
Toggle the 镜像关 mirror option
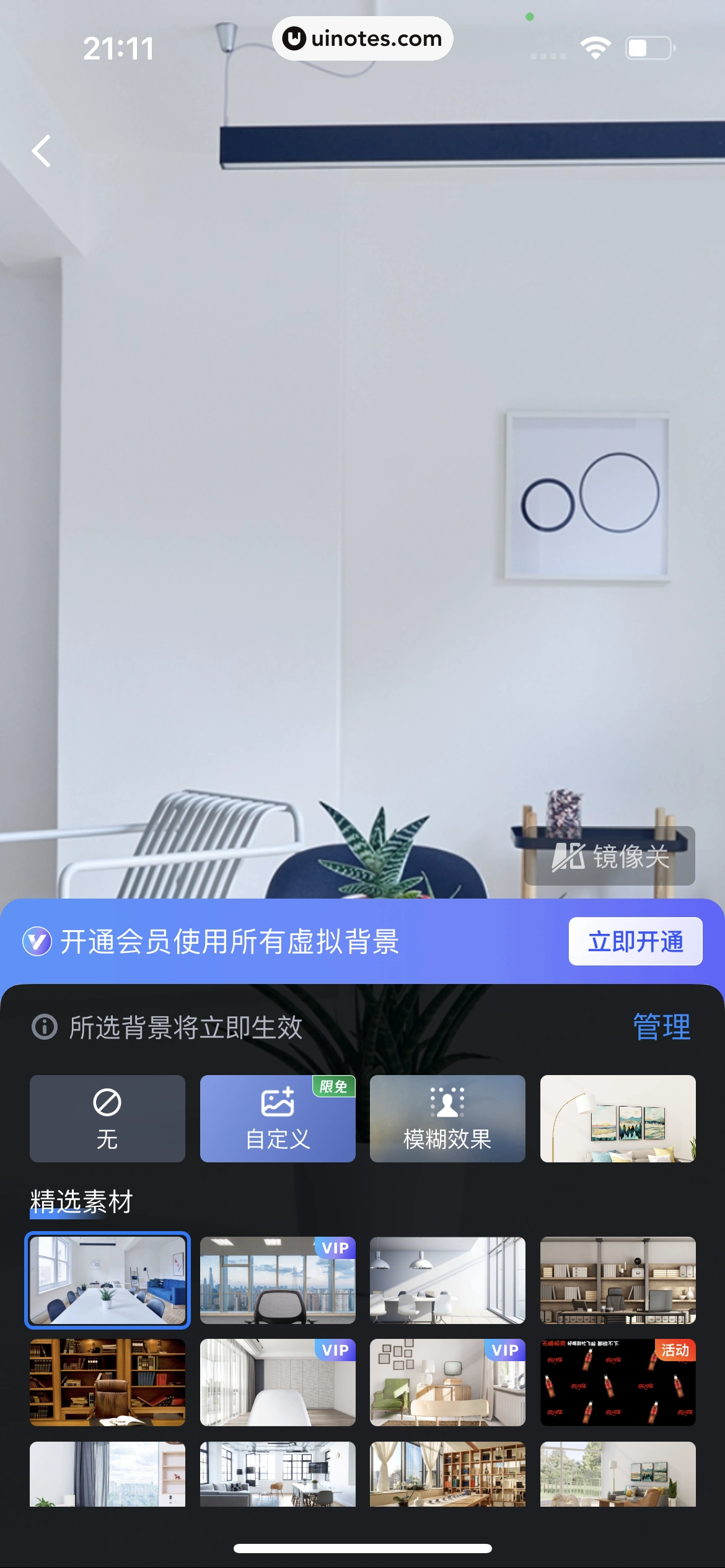click(610, 856)
